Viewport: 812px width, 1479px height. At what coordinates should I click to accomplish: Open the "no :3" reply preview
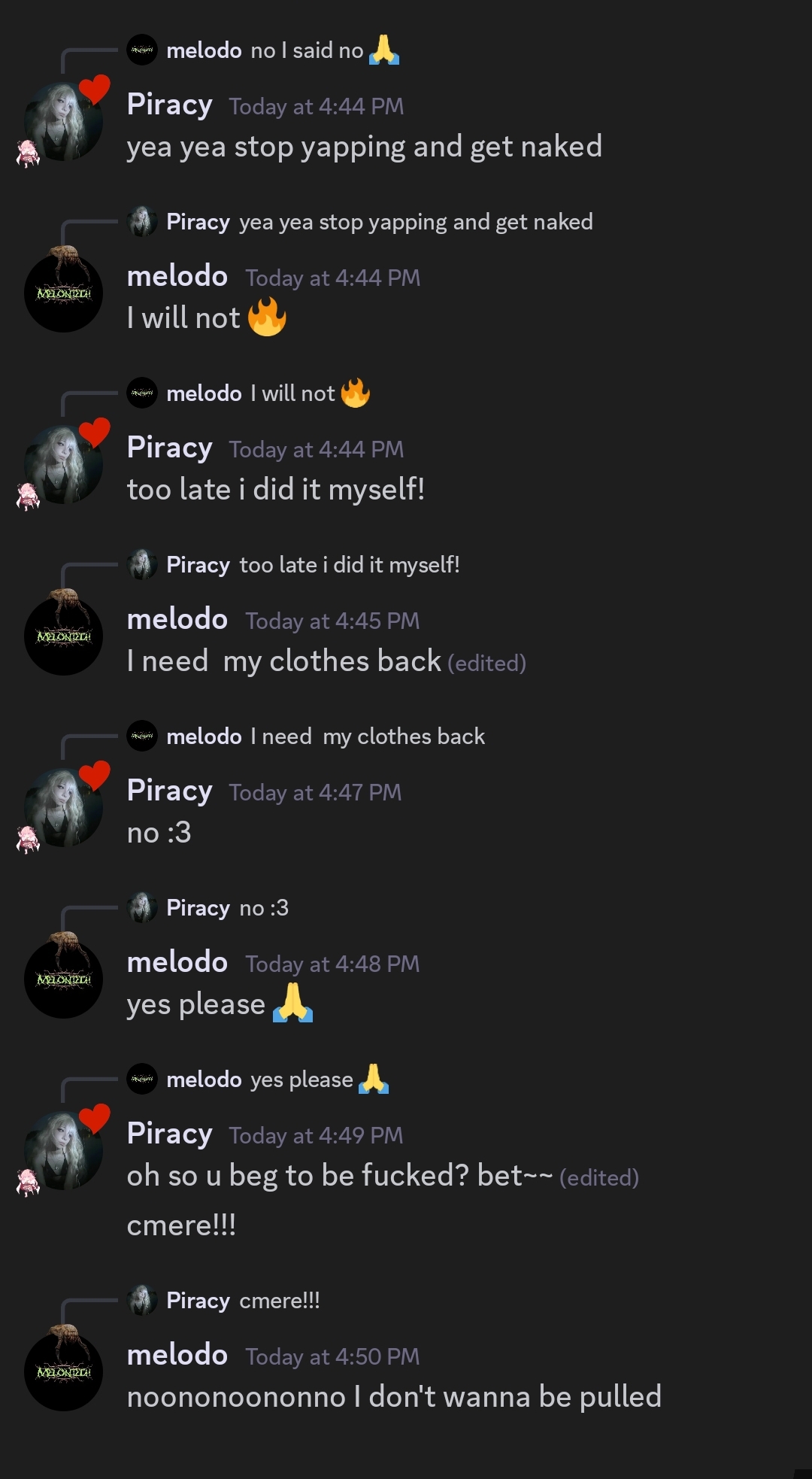[263, 908]
